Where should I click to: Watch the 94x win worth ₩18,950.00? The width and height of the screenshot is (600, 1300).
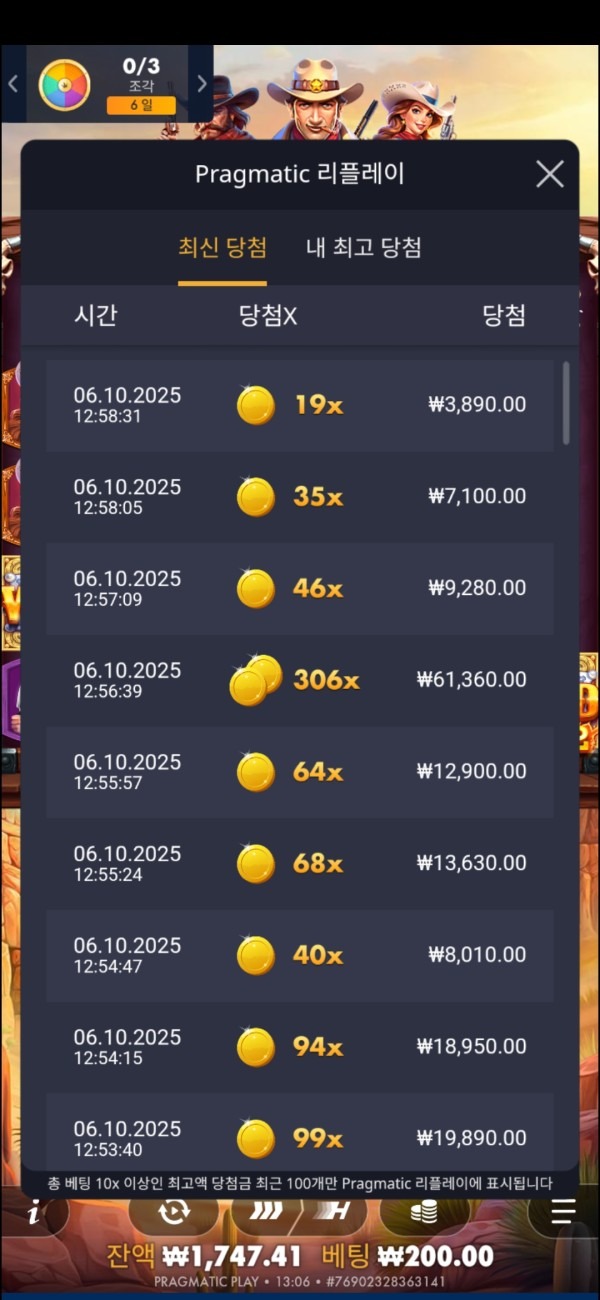coord(300,1048)
